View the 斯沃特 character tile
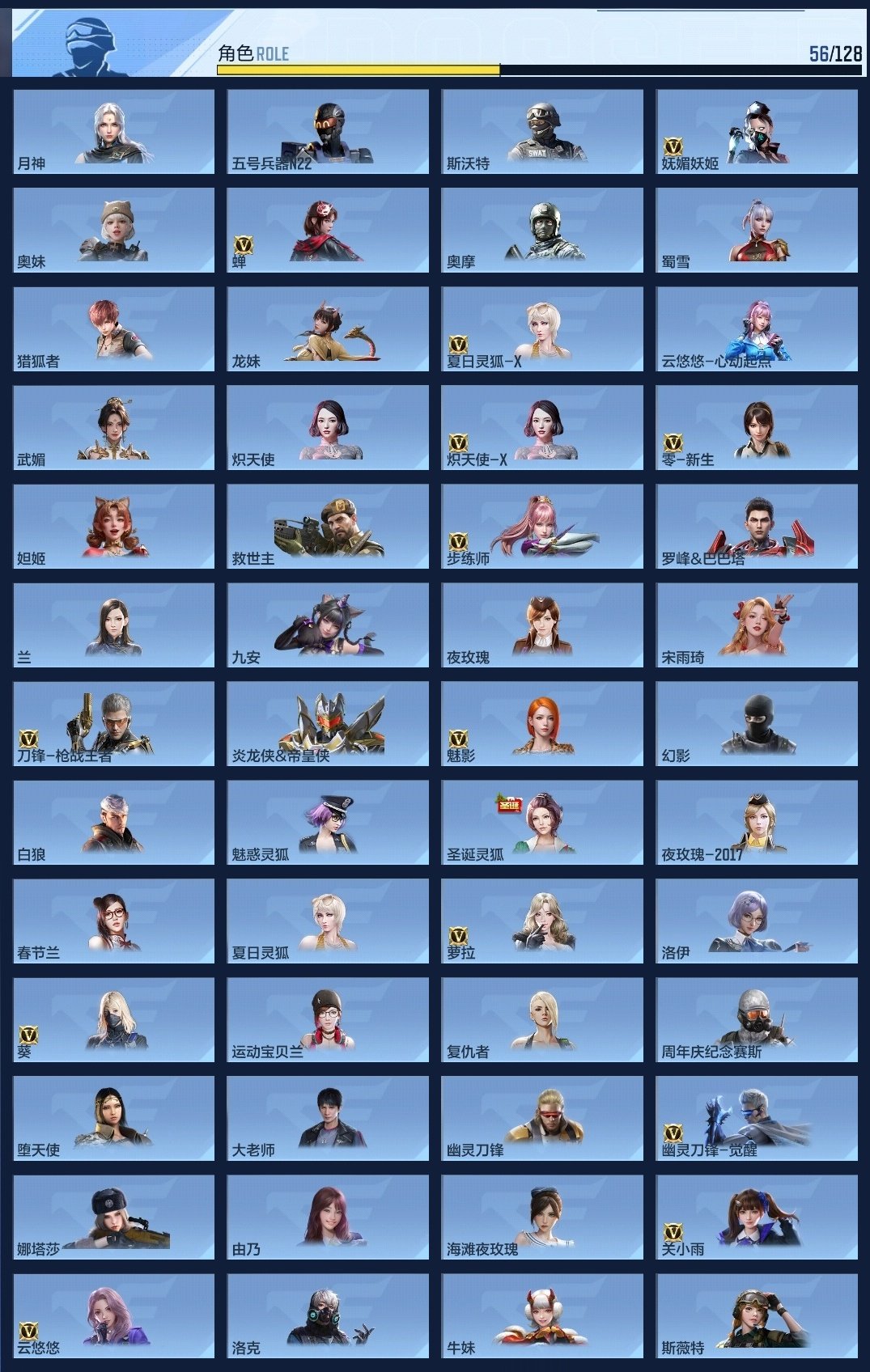 [542, 131]
